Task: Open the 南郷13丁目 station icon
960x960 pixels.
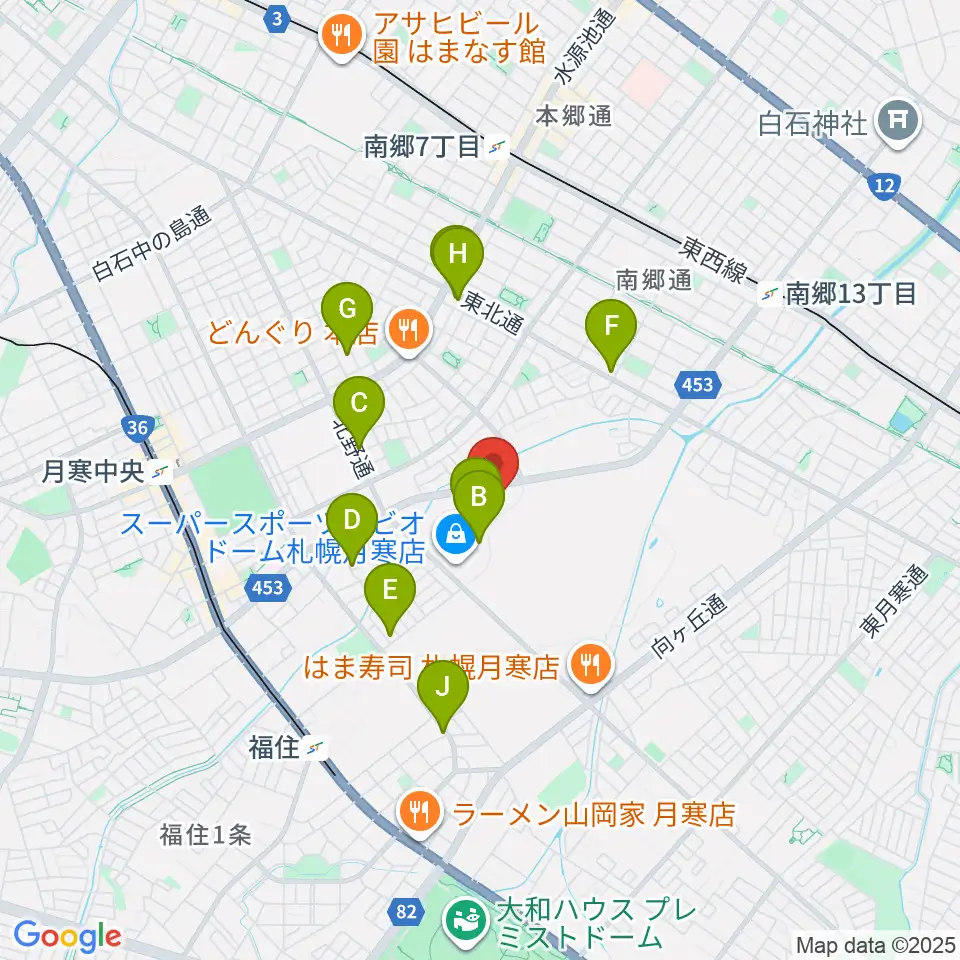Action: [769, 294]
